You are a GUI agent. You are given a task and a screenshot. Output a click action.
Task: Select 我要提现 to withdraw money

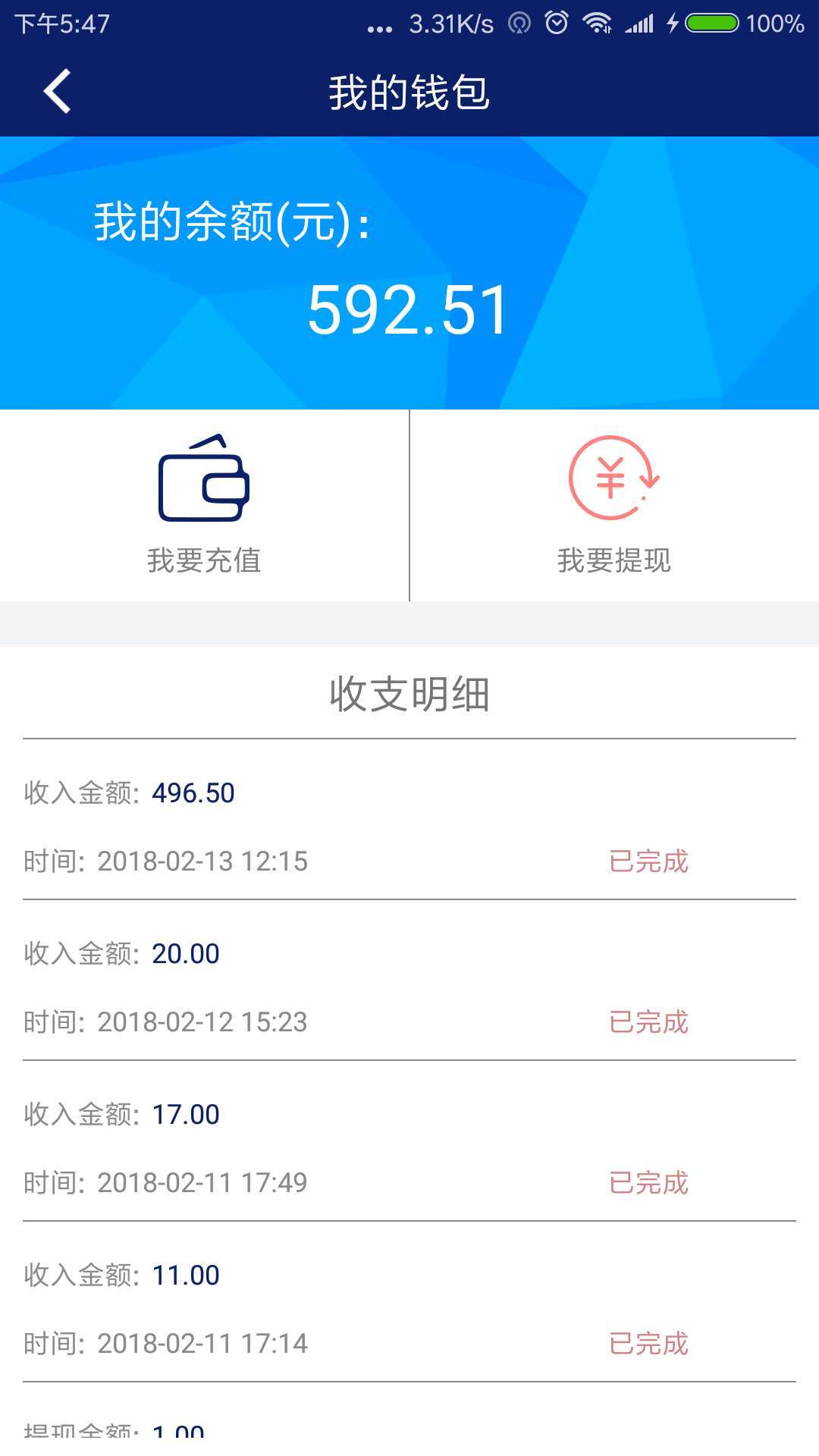point(614,504)
